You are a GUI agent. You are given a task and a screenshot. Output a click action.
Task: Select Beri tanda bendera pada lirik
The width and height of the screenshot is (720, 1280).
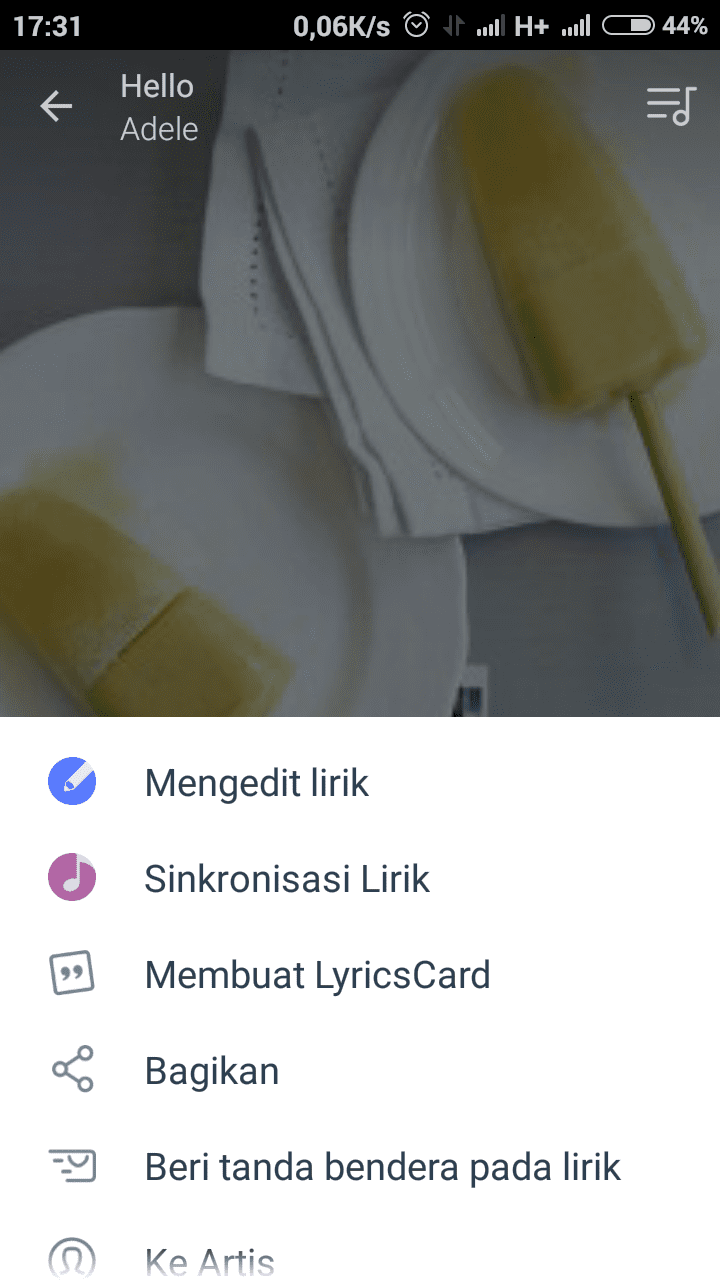coord(360,1167)
